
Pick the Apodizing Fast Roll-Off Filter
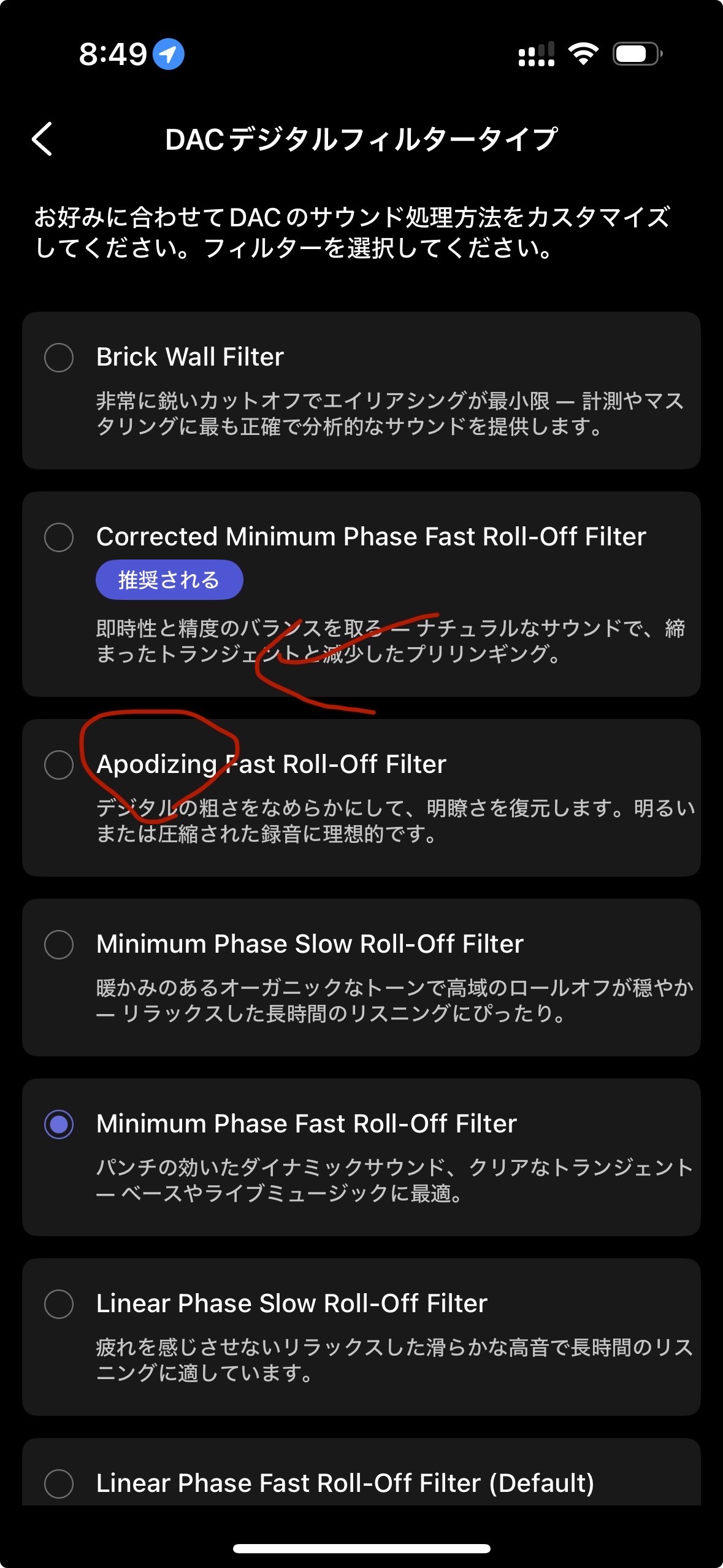pos(59,765)
